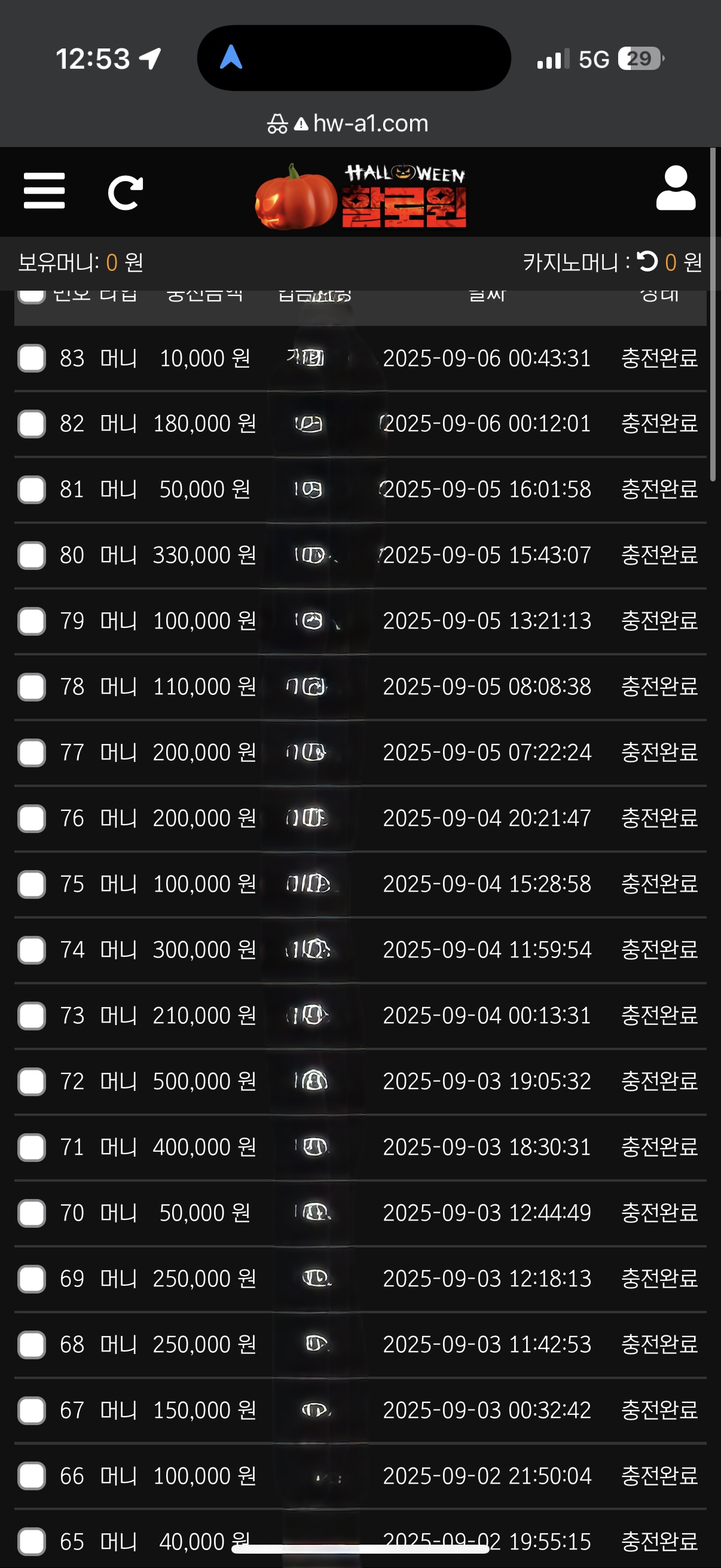721x1568 pixels.
Task: Select the checkbox of row 78
Action: point(32,687)
